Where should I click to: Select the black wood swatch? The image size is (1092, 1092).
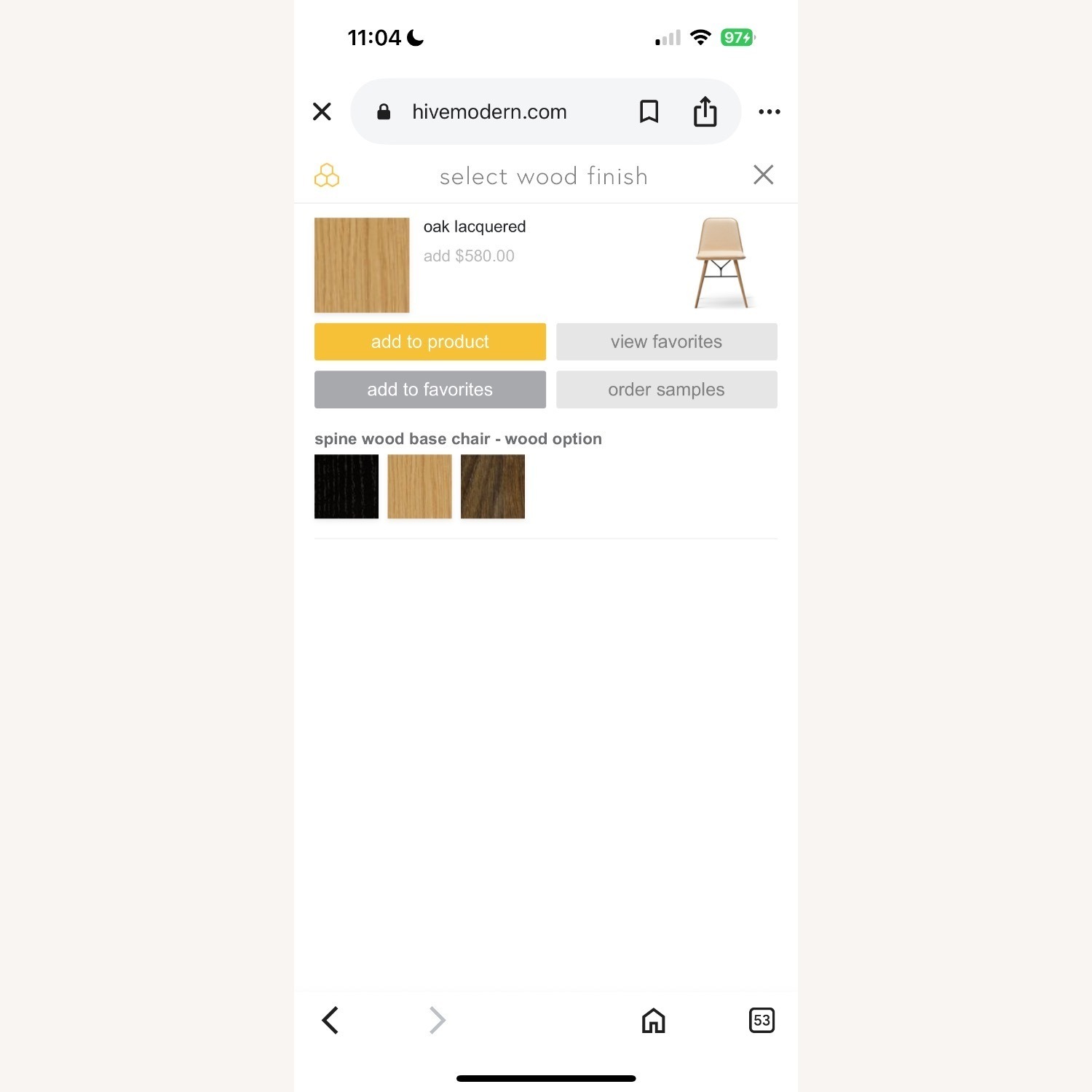347,486
